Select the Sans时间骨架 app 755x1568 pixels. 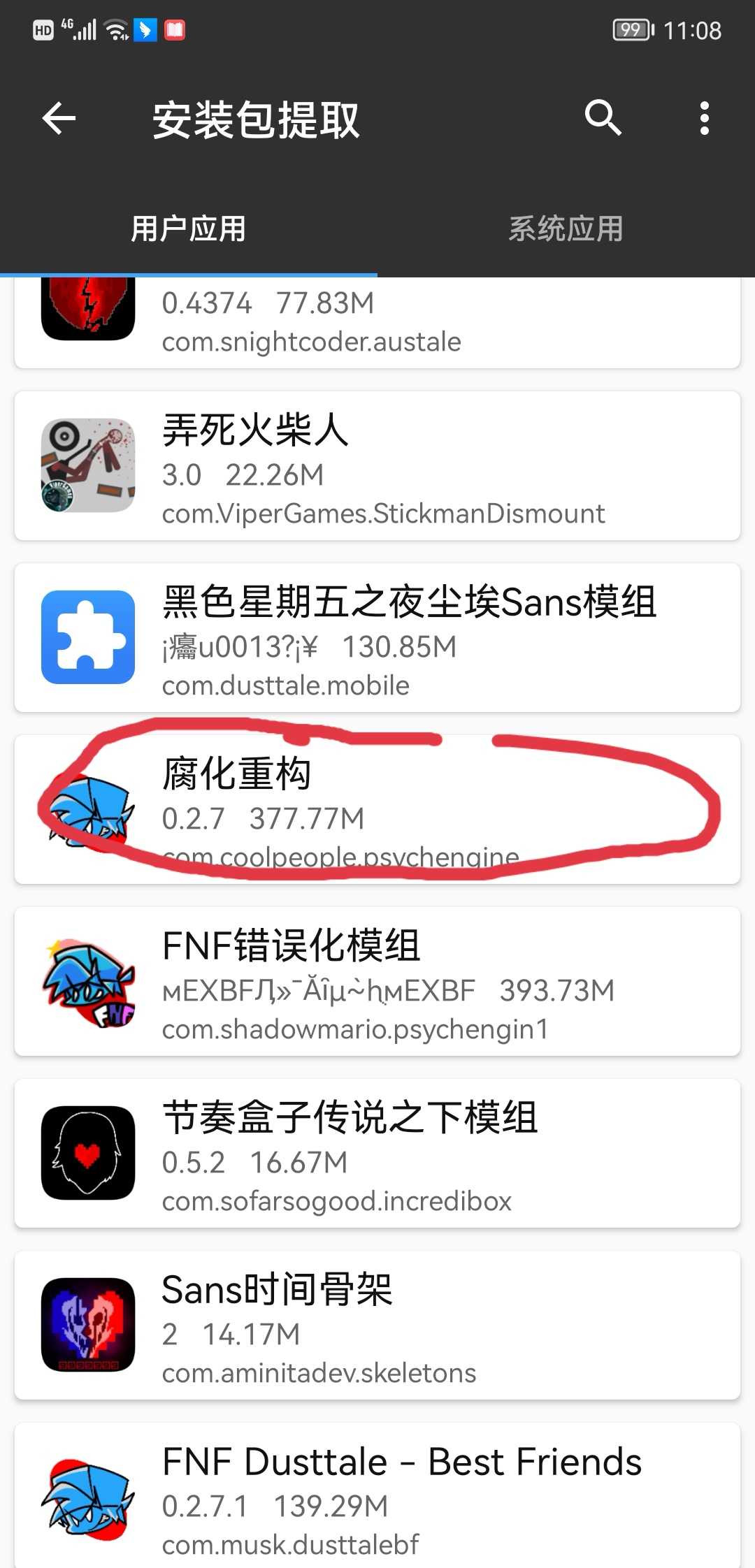click(377, 1326)
